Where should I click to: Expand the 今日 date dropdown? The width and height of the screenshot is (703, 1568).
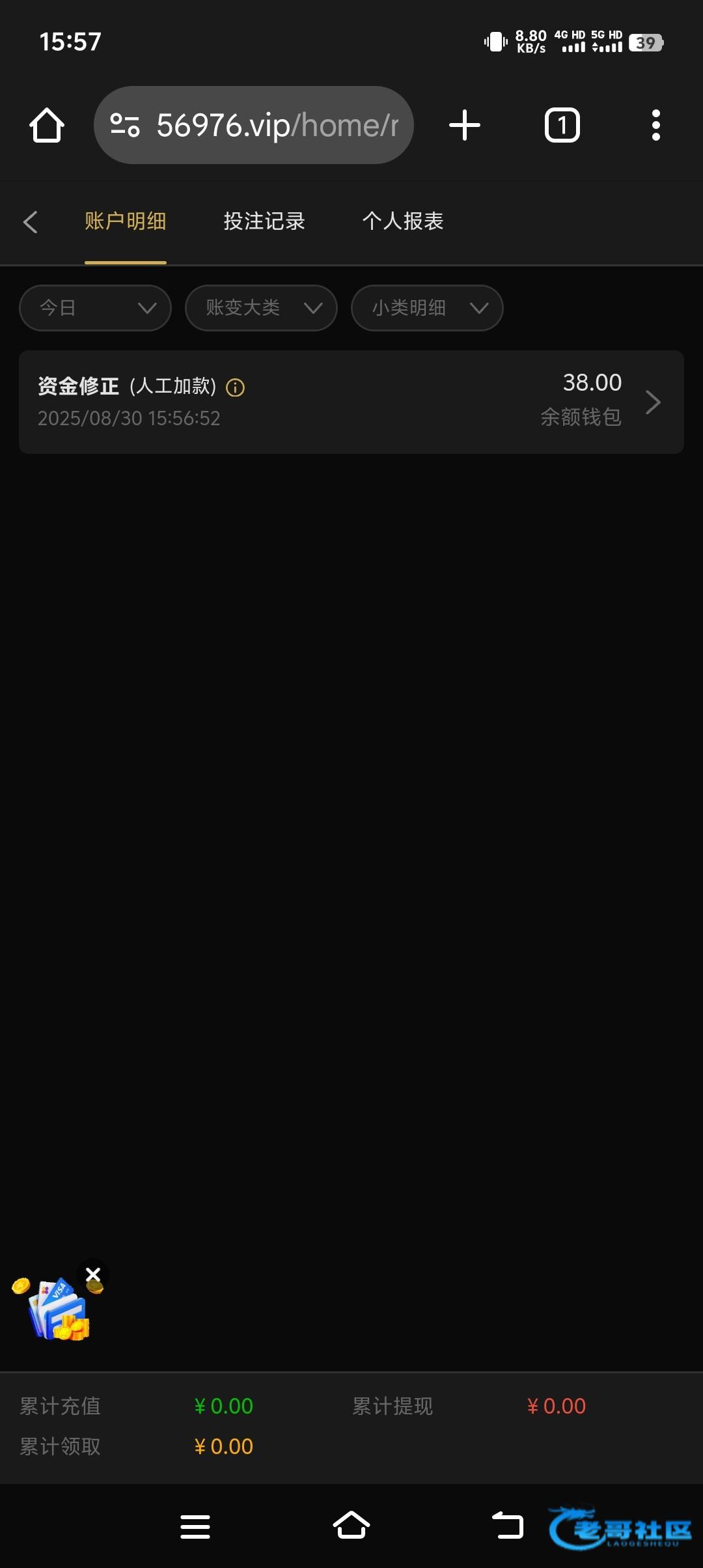[x=96, y=308]
